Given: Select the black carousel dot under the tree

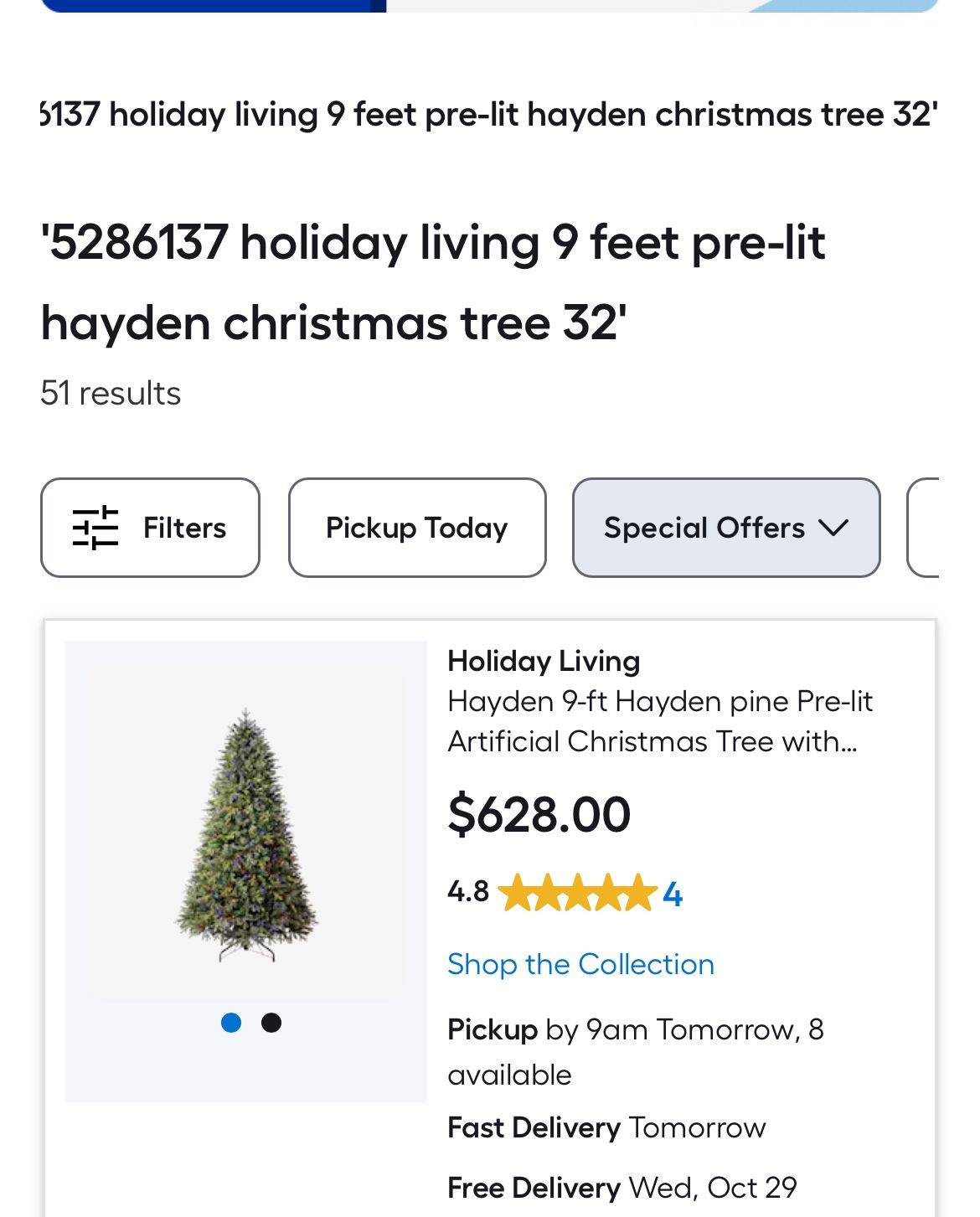Looking at the screenshot, I should pos(271,1022).
